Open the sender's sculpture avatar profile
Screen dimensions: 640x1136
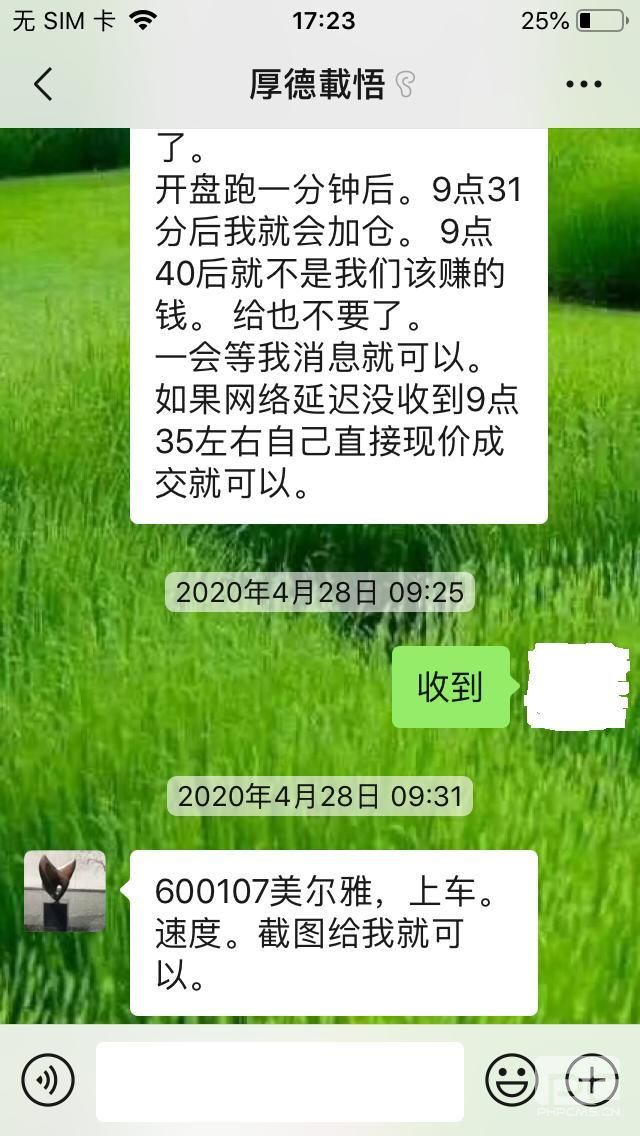click(65, 891)
